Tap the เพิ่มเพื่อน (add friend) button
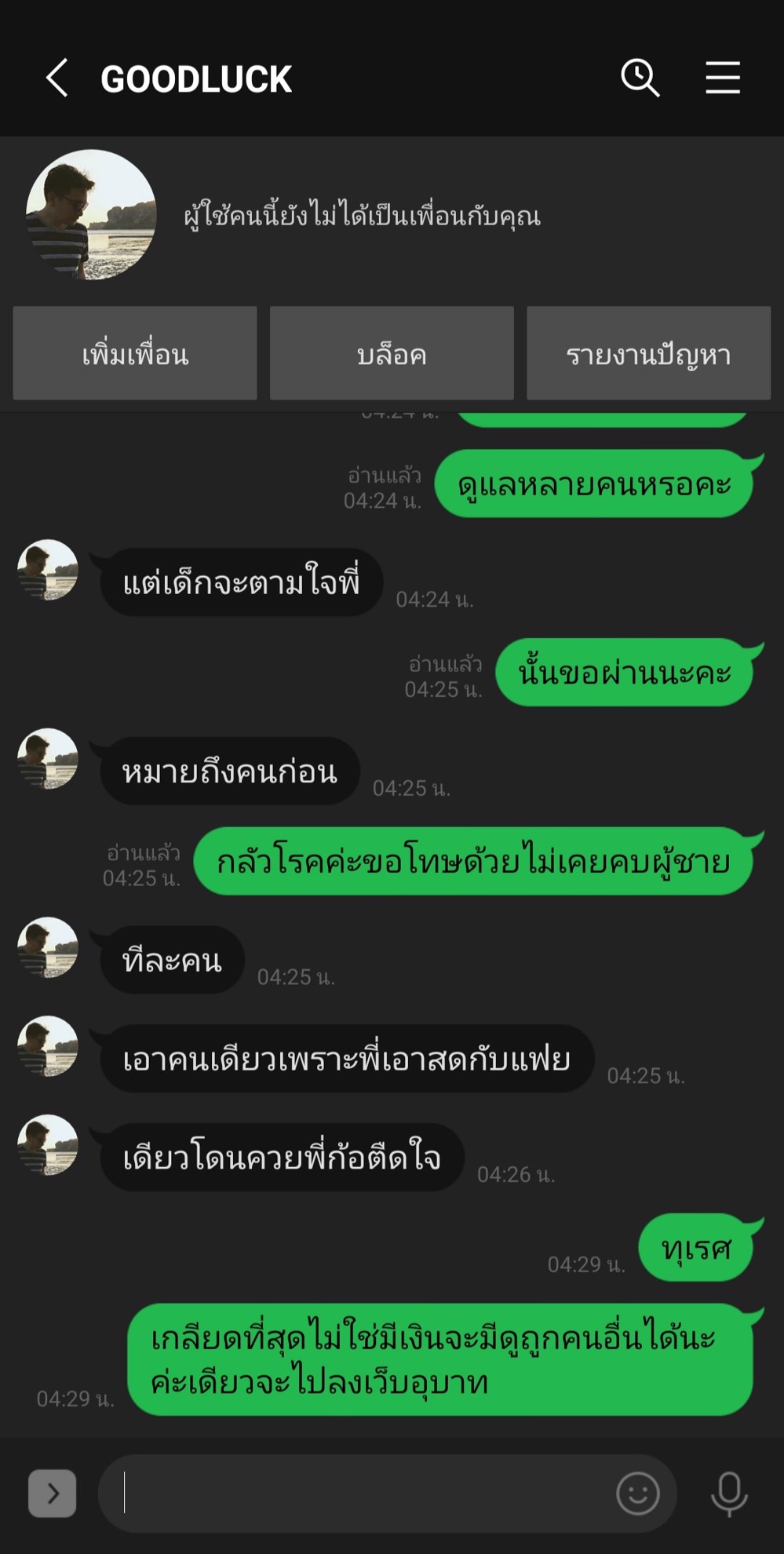 135,354
